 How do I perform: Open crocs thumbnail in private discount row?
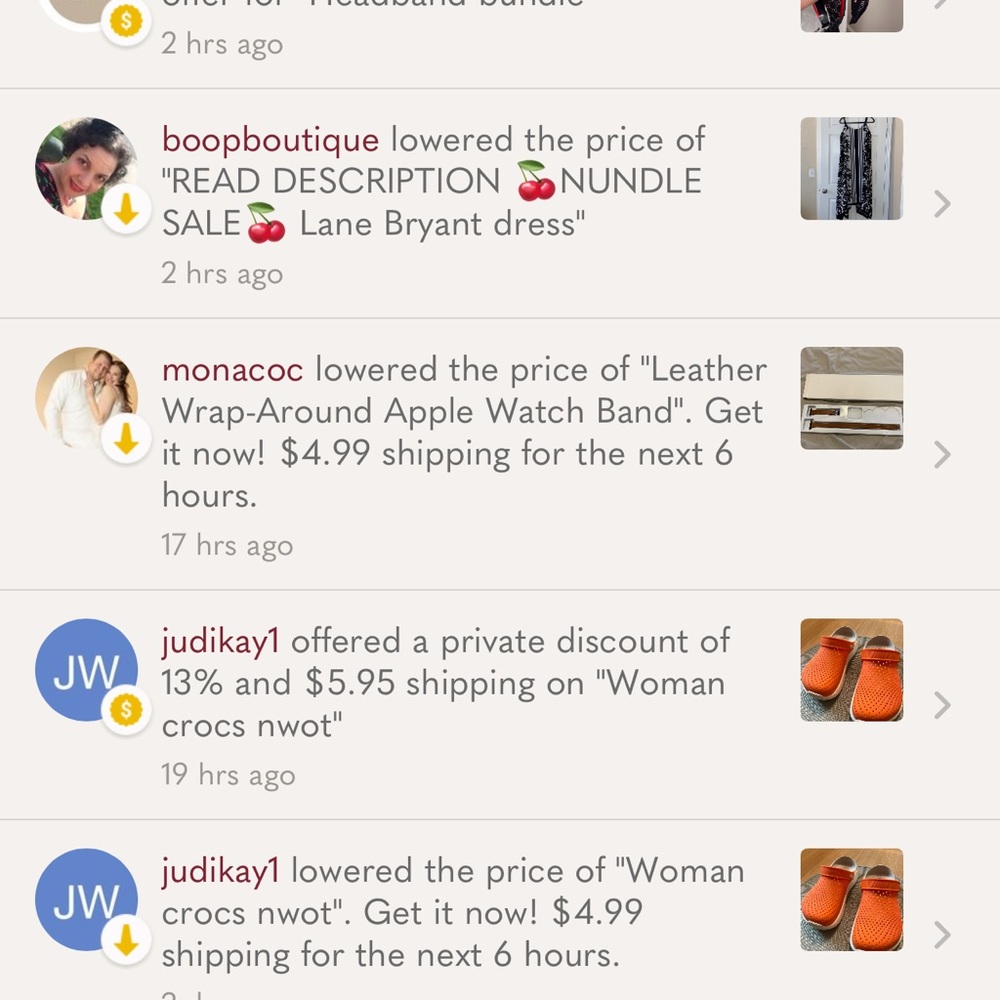(851, 670)
